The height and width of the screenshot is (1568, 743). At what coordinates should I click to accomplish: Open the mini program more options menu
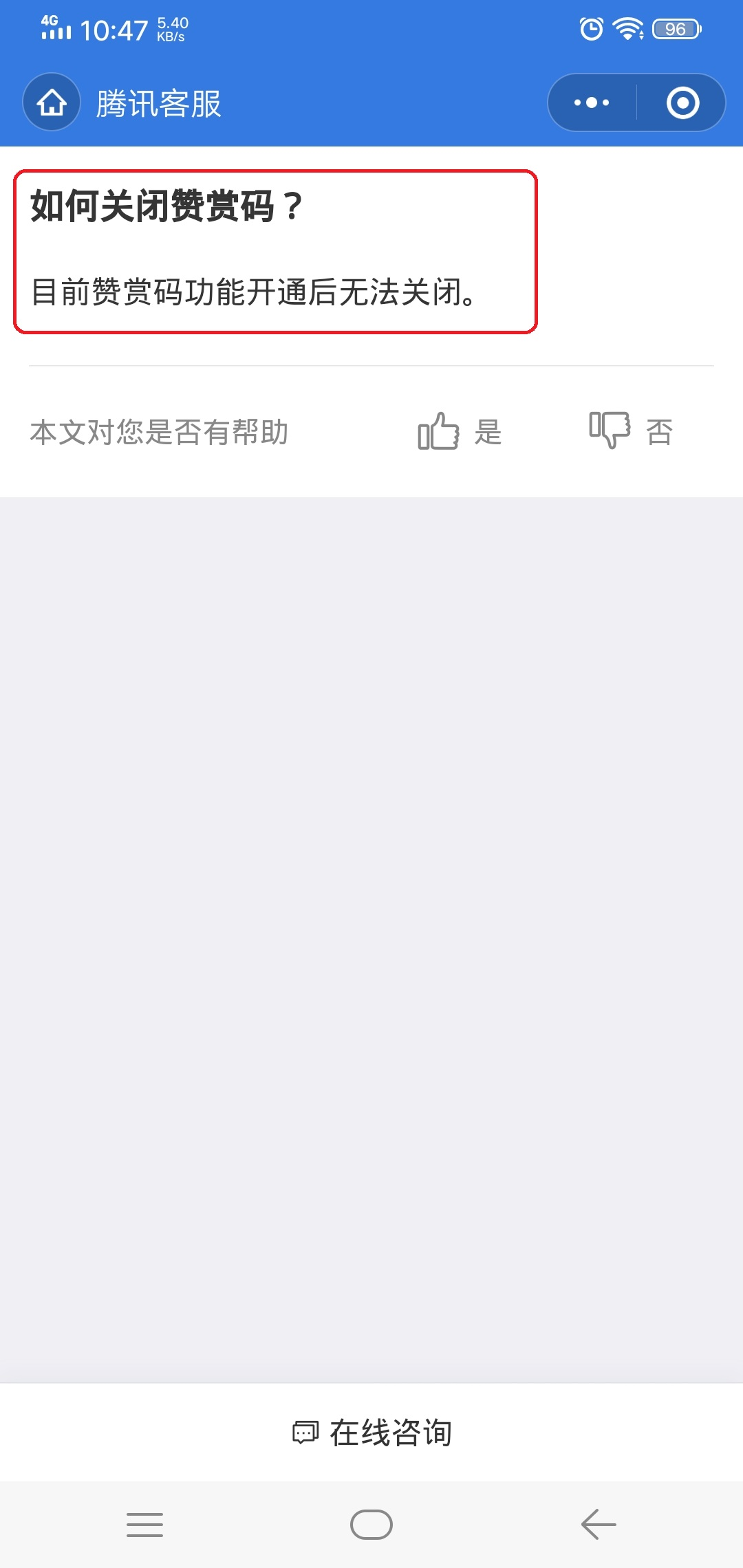tap(592, 103)
